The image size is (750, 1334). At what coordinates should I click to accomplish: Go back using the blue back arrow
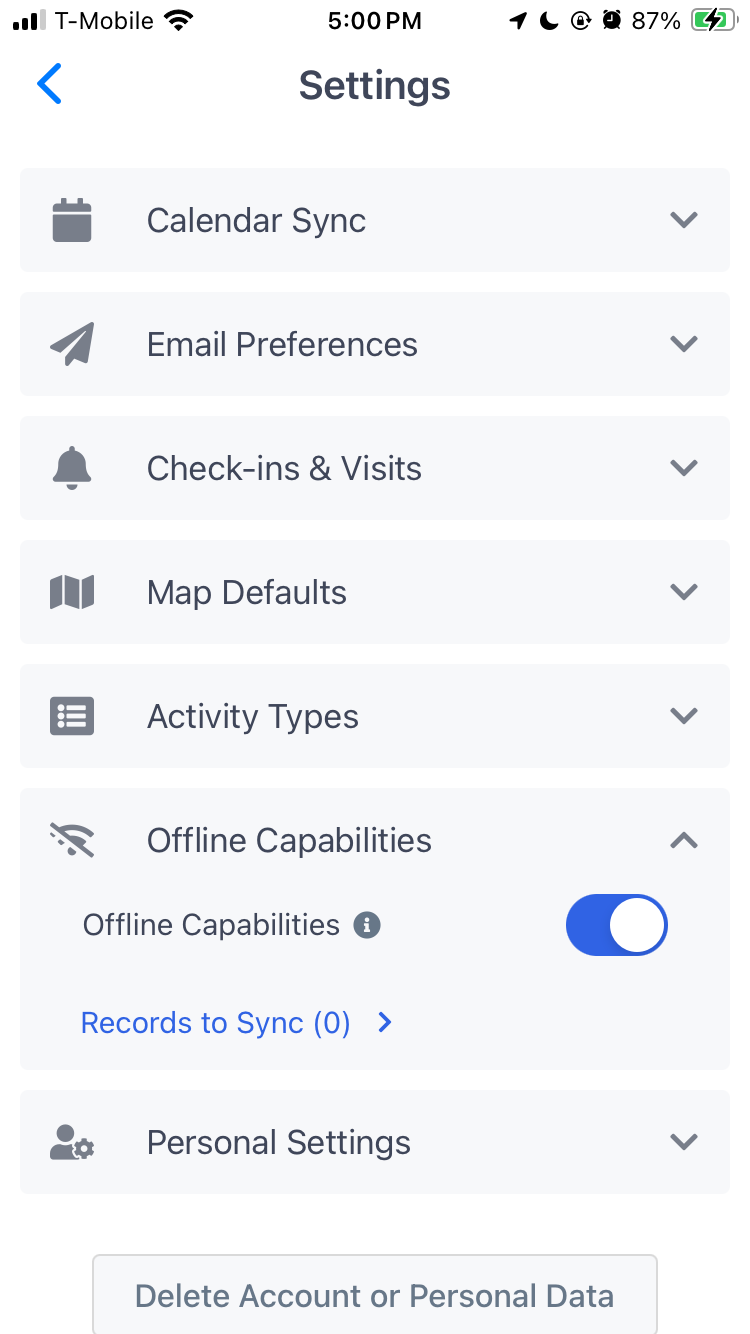[x=49, y=84]
